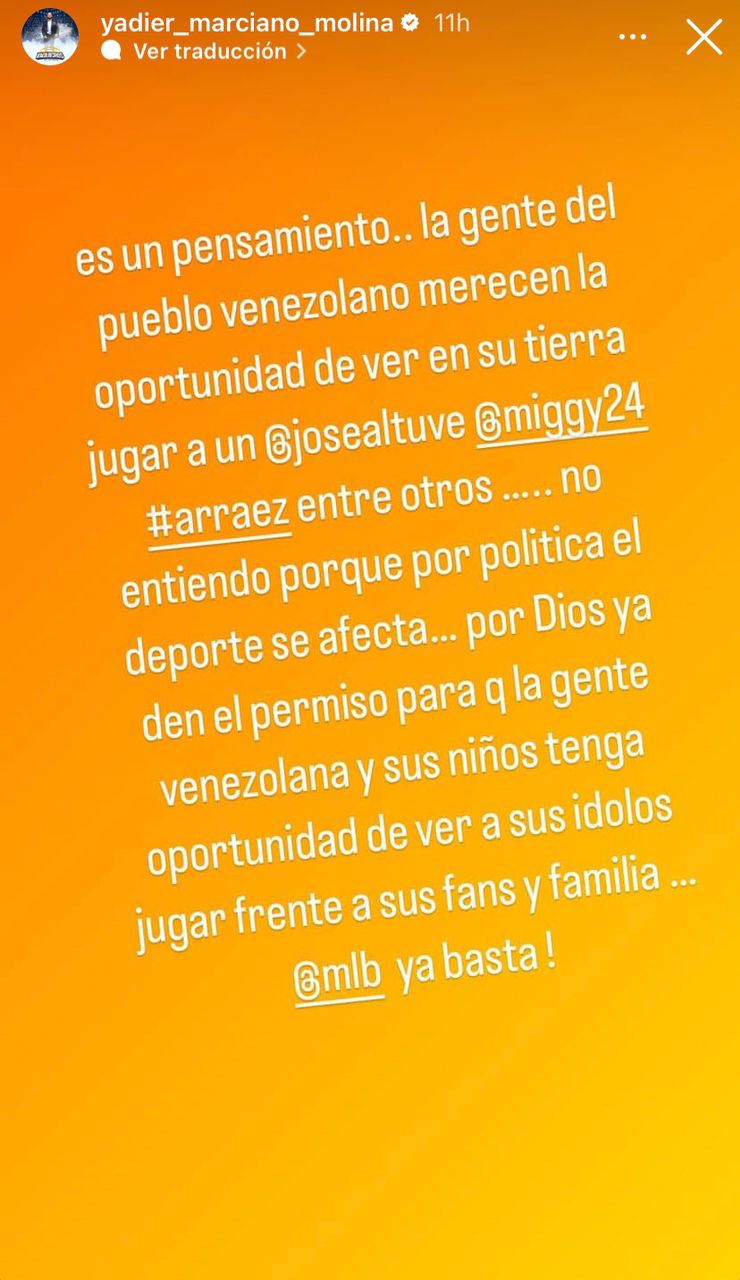Open yadier_marciano_molina's profile picture
740x1280 pixels.
coord(50,37)
